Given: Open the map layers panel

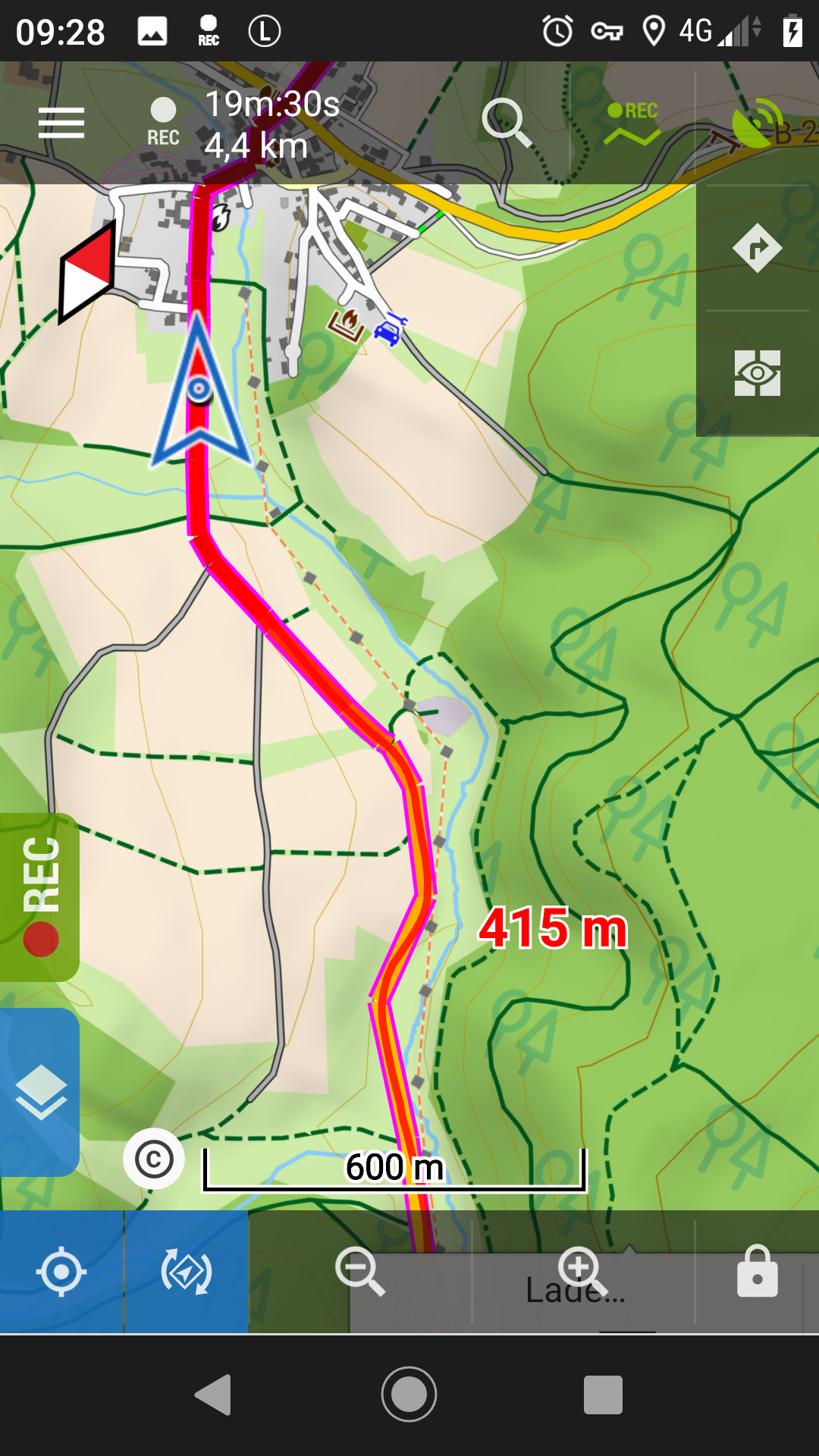Looking at the screenshot, I should pyautogui.click(x=39, y=1092).
